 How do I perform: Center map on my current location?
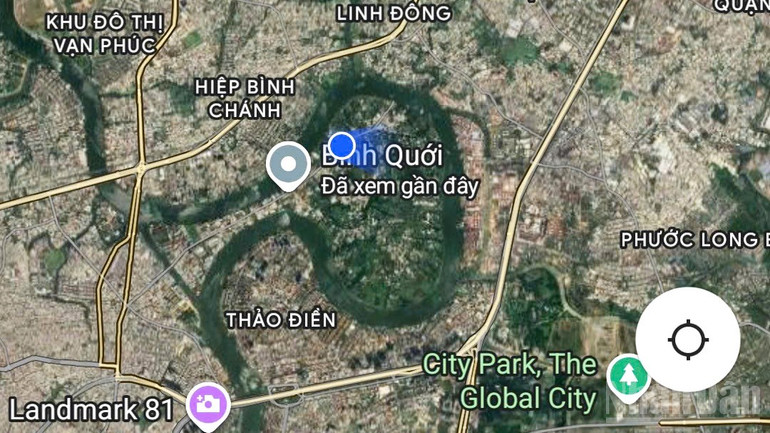pos(688,339)
